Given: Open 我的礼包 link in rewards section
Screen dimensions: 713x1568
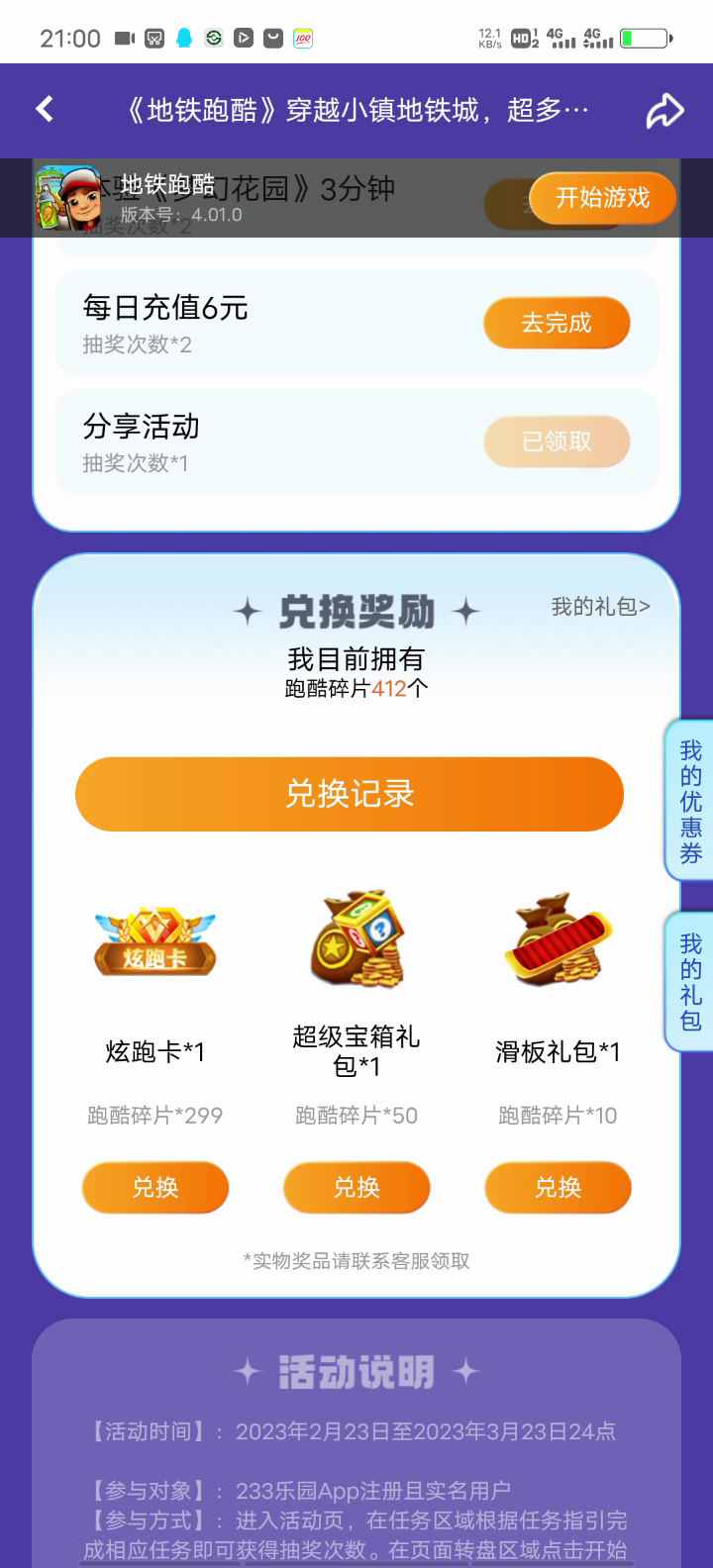Looking at the screenshot, I should coord(600,607).
